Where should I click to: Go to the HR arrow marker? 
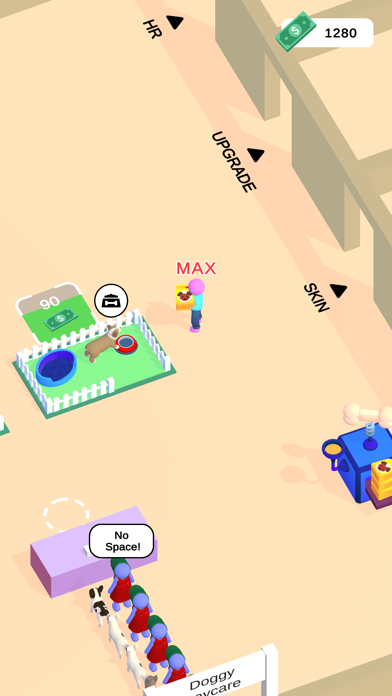pyautogui.click(x=175, y=22)
